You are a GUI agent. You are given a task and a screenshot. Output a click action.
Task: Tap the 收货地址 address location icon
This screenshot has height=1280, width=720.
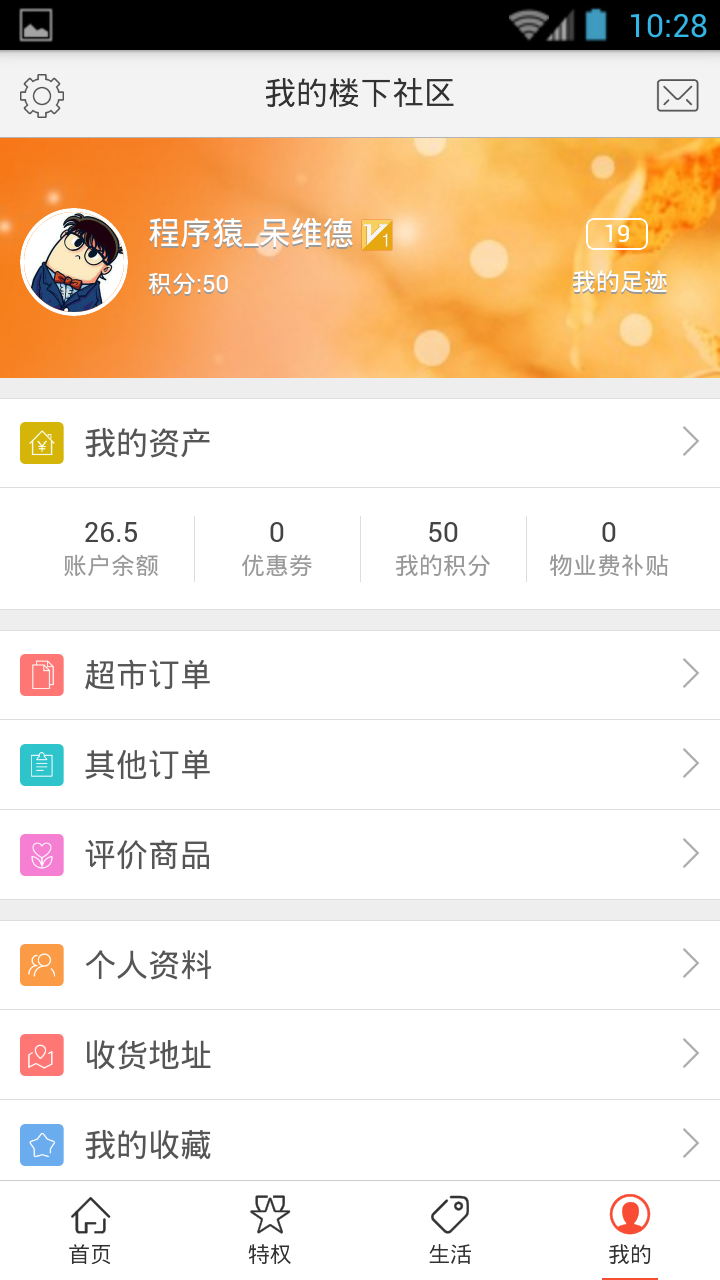click(x=41, y=1054)
